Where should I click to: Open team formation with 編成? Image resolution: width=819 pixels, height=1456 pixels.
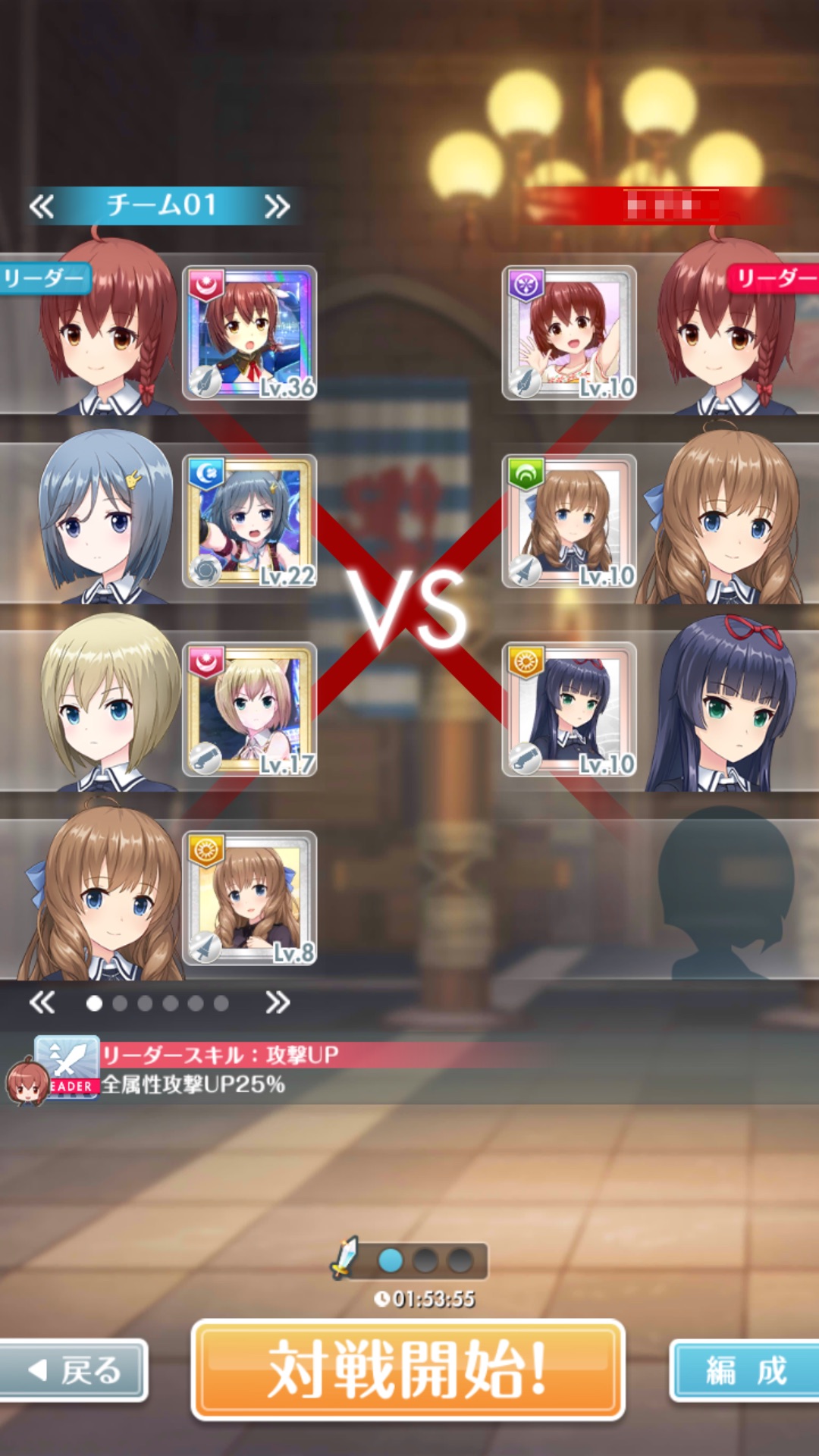coord(745,1370)
